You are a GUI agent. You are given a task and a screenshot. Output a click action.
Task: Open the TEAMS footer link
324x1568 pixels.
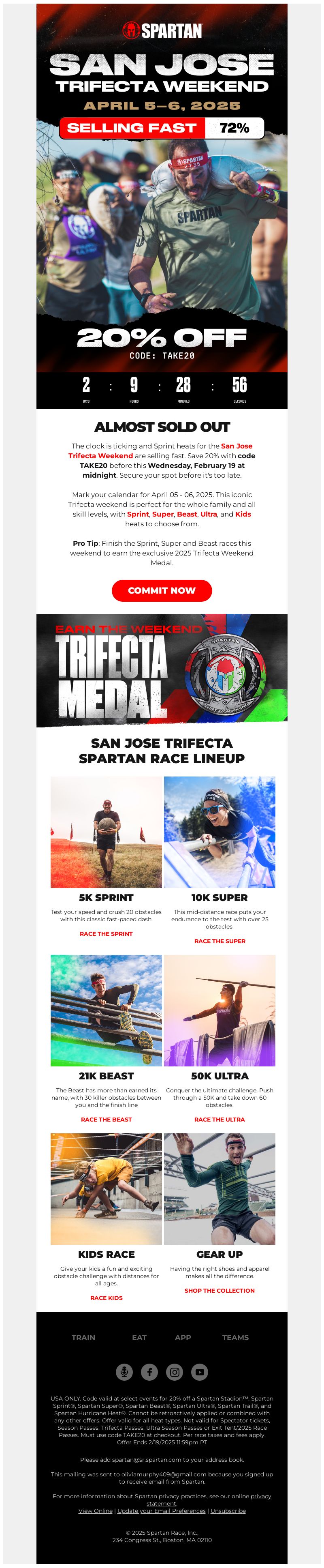[x=235, y=1337]
